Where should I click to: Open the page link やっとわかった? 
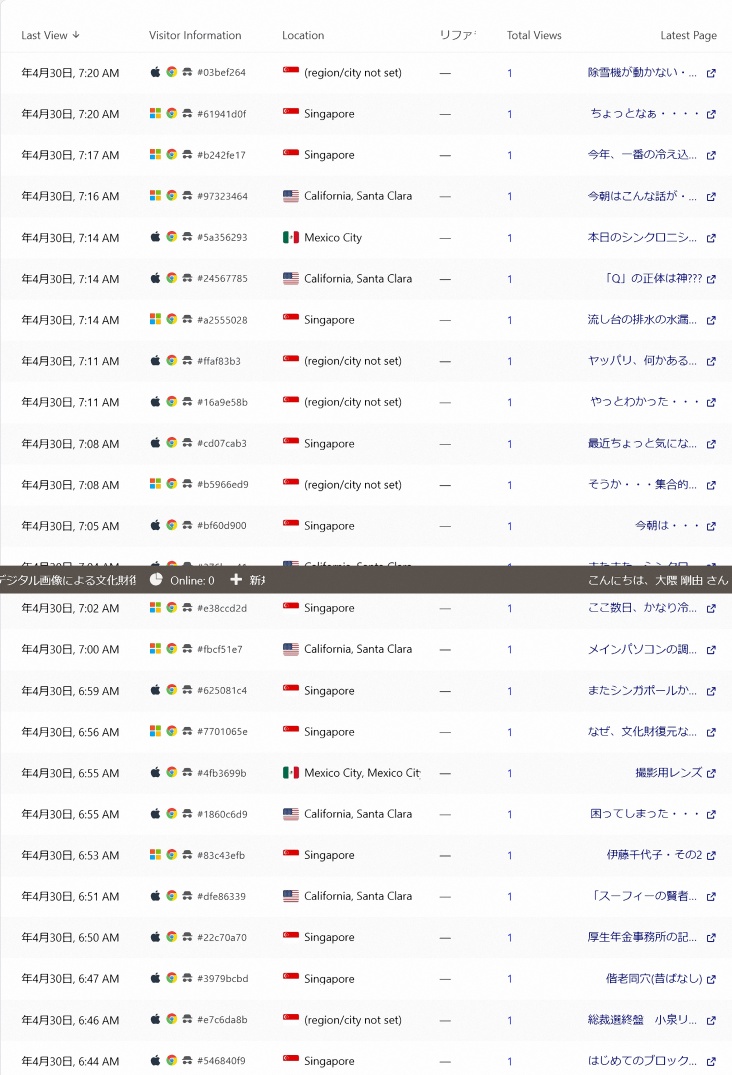coord(644,402)
